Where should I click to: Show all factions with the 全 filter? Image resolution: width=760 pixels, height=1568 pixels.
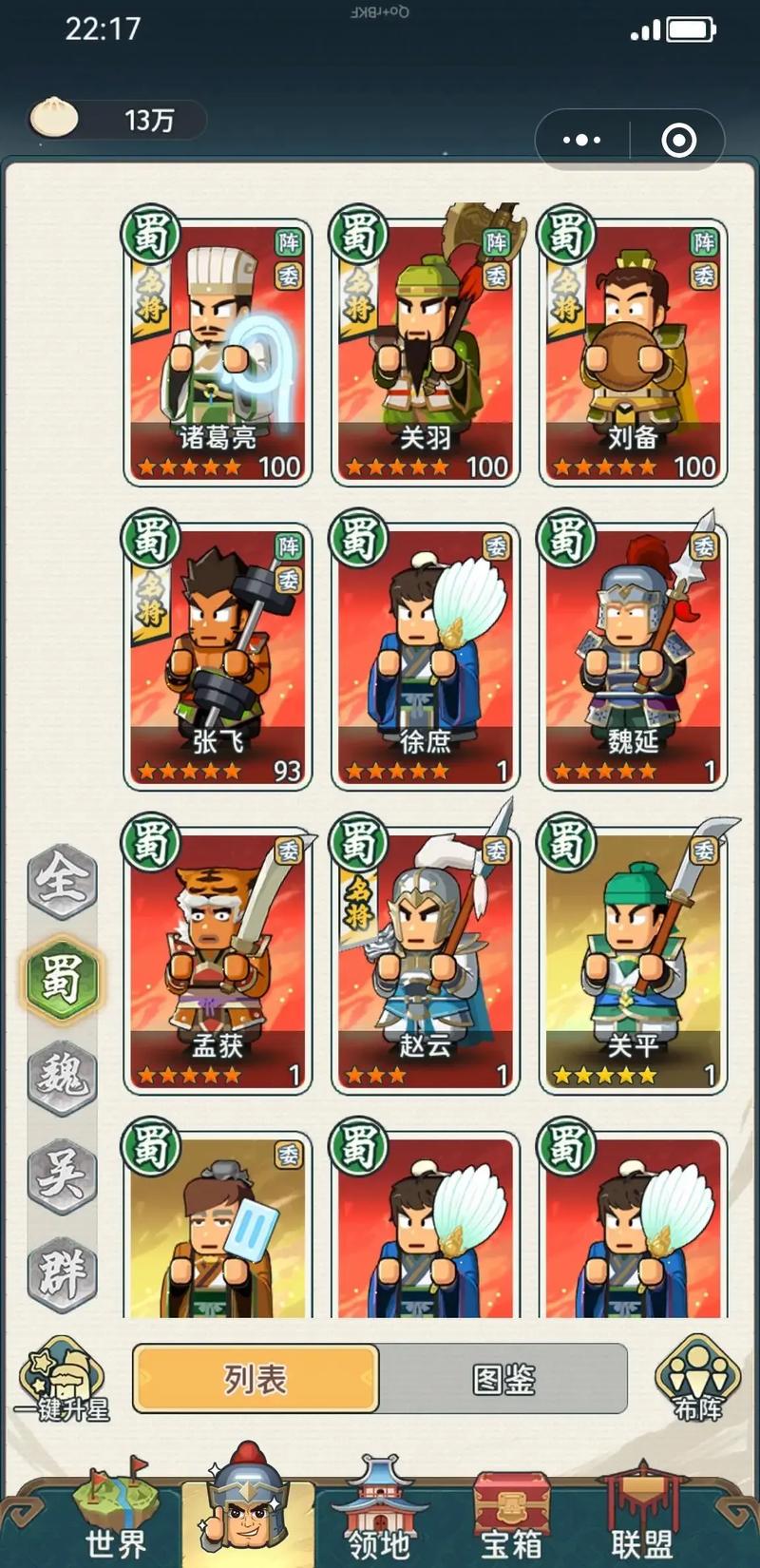62,881
